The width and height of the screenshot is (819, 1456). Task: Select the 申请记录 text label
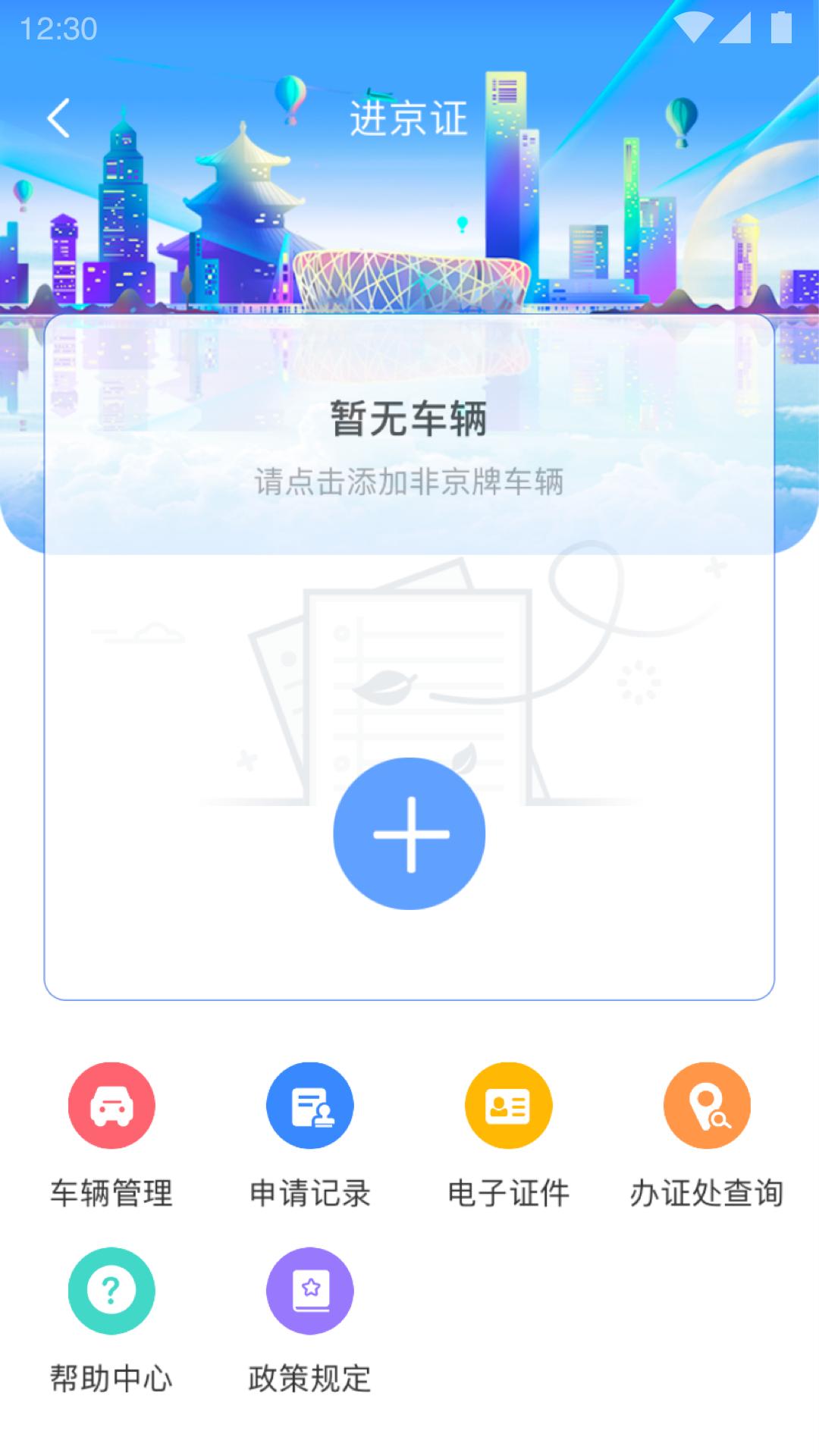pos(309,1193)
